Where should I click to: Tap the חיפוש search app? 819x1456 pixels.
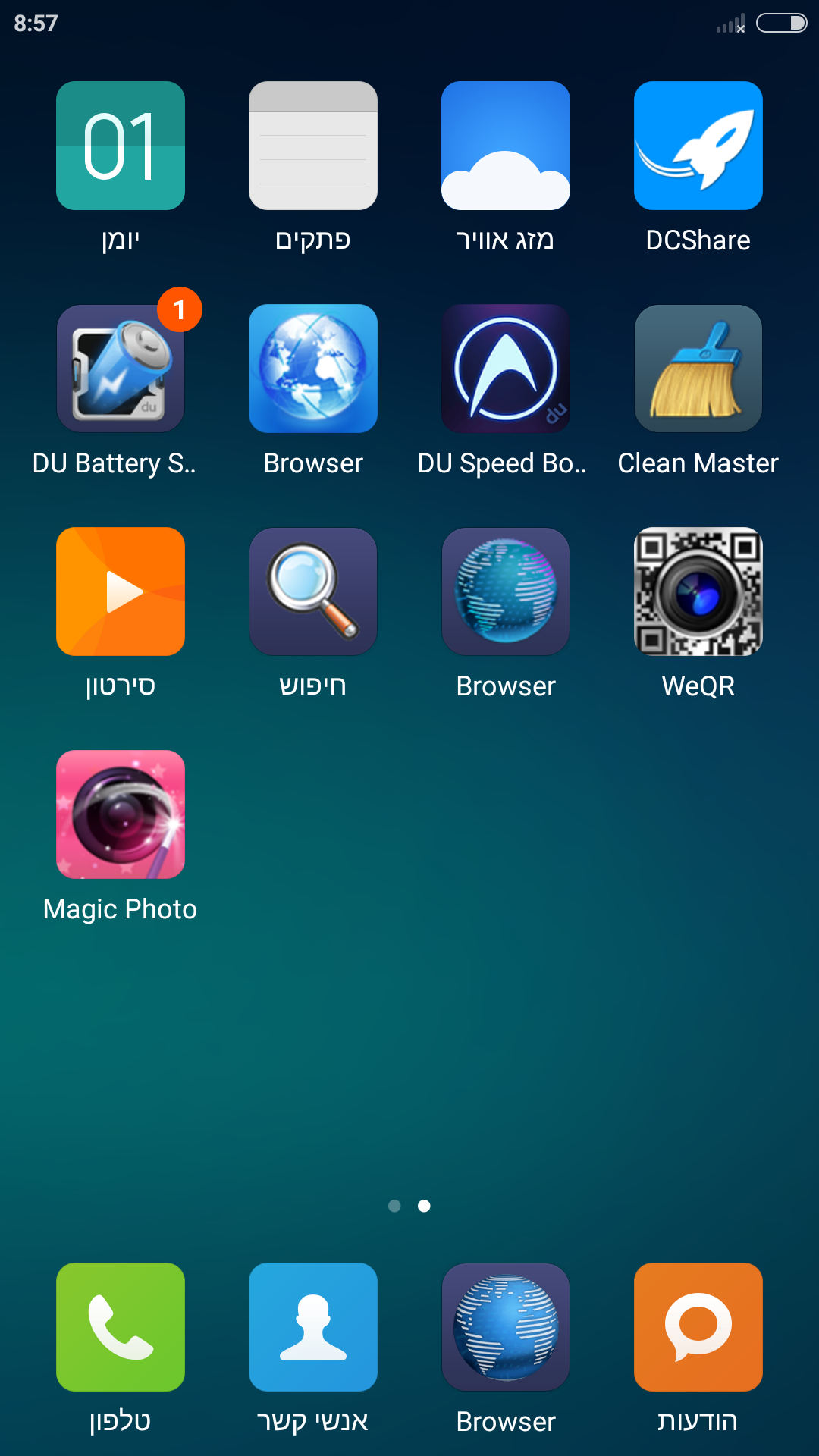point(313,591)
